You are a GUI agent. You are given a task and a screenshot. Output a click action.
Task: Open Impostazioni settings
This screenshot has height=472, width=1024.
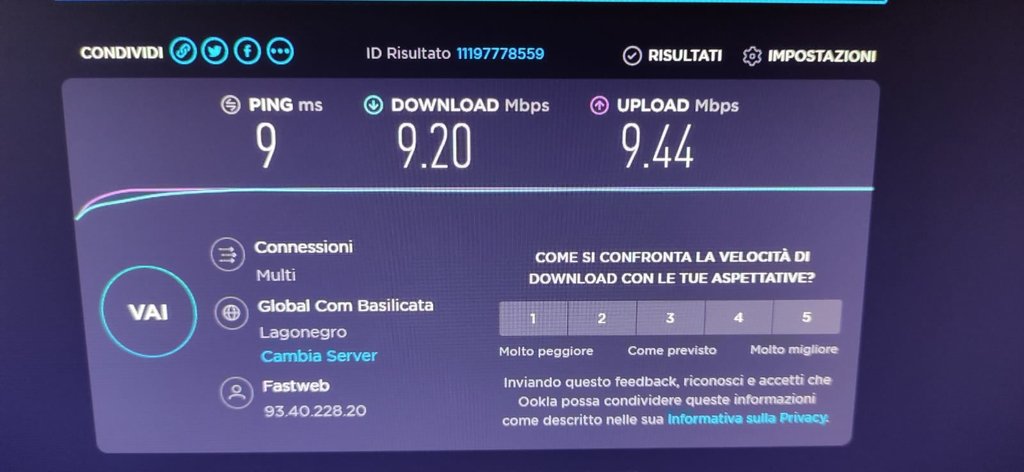click(810, 56)
